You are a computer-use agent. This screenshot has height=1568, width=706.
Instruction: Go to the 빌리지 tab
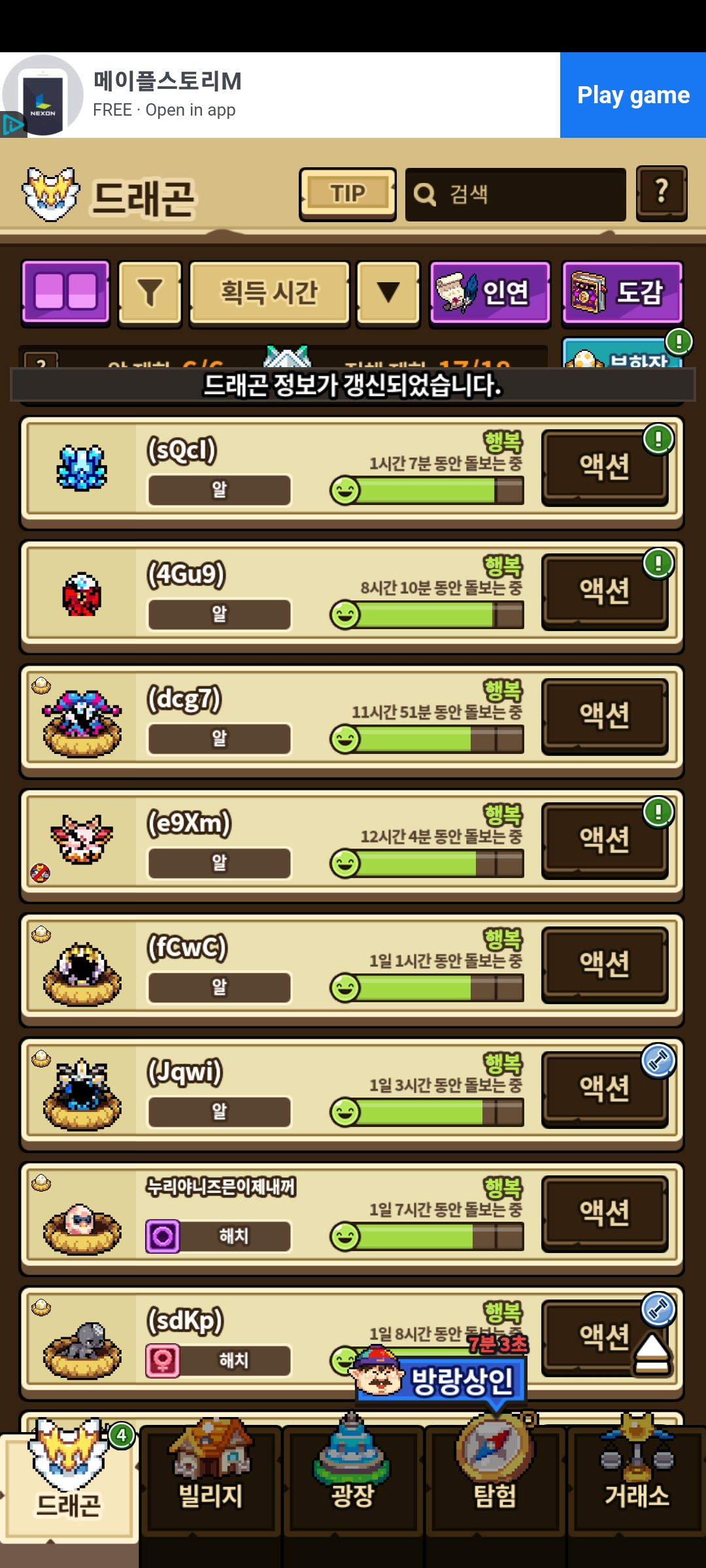(210, 1480)
